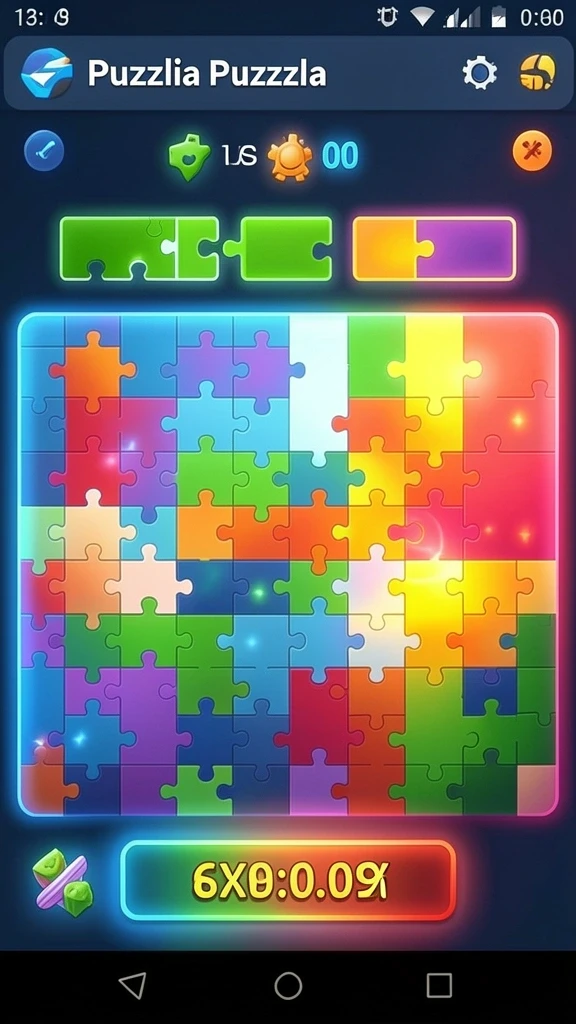Open the settings gear icon
Image resolution: width=576 pixels, height=1024 pixels.
tap(479, 72)
